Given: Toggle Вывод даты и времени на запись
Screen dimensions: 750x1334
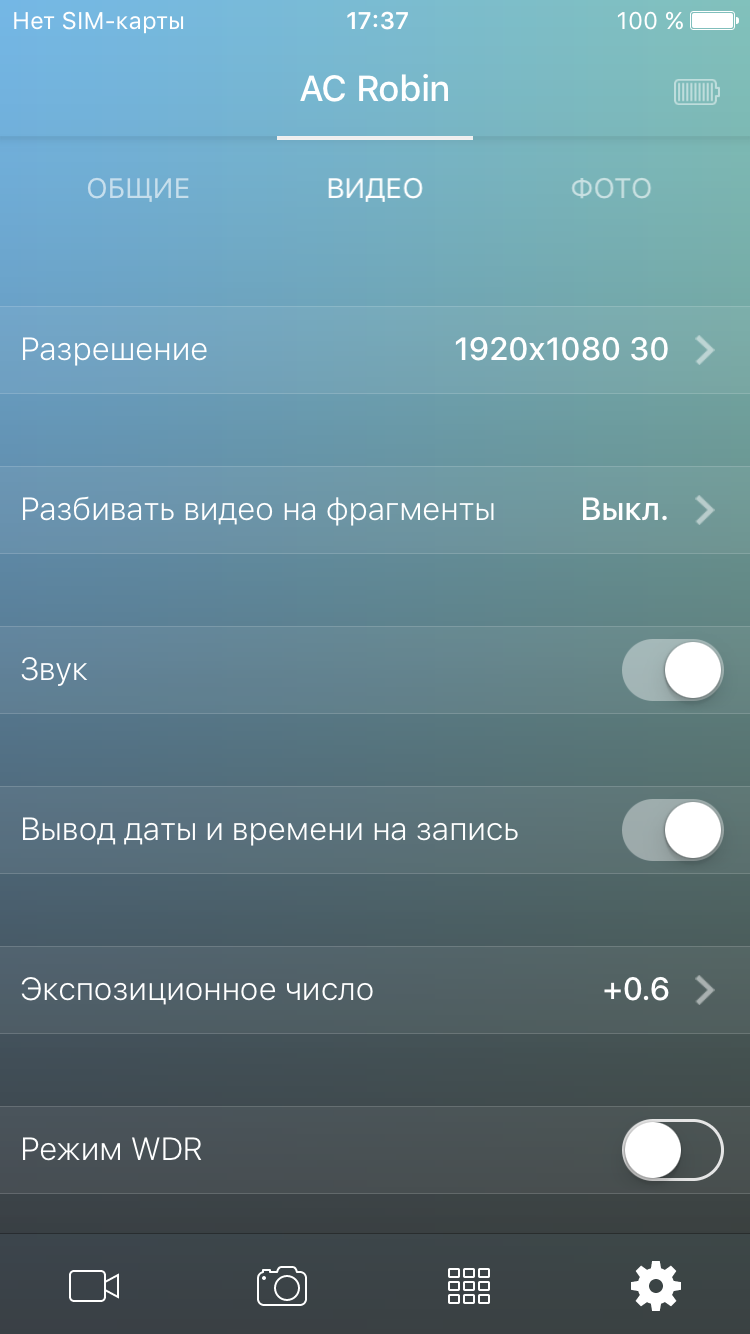Looking at the screenshot, I should click(x=672, y=830).
